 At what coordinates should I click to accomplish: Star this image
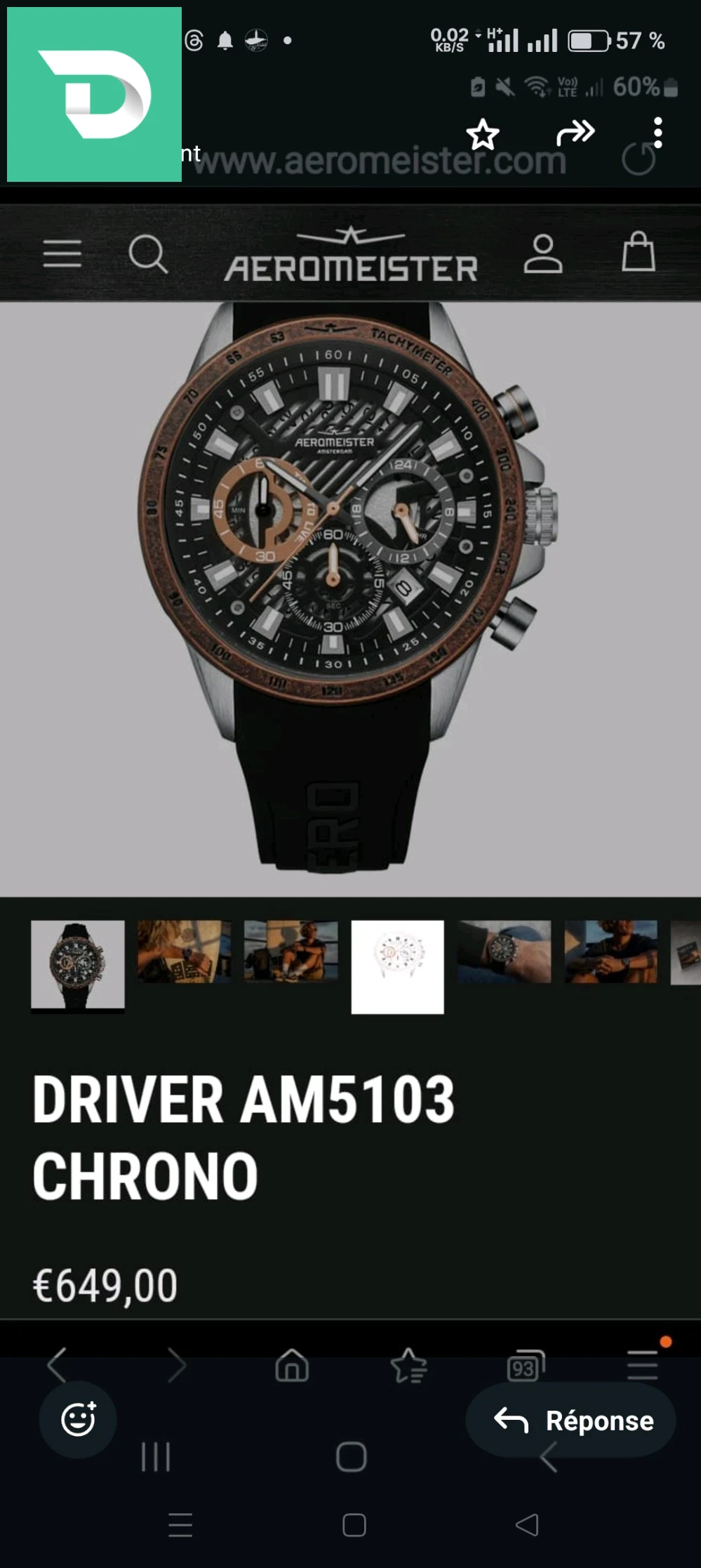pyautogui.click(x=483, y=134)
